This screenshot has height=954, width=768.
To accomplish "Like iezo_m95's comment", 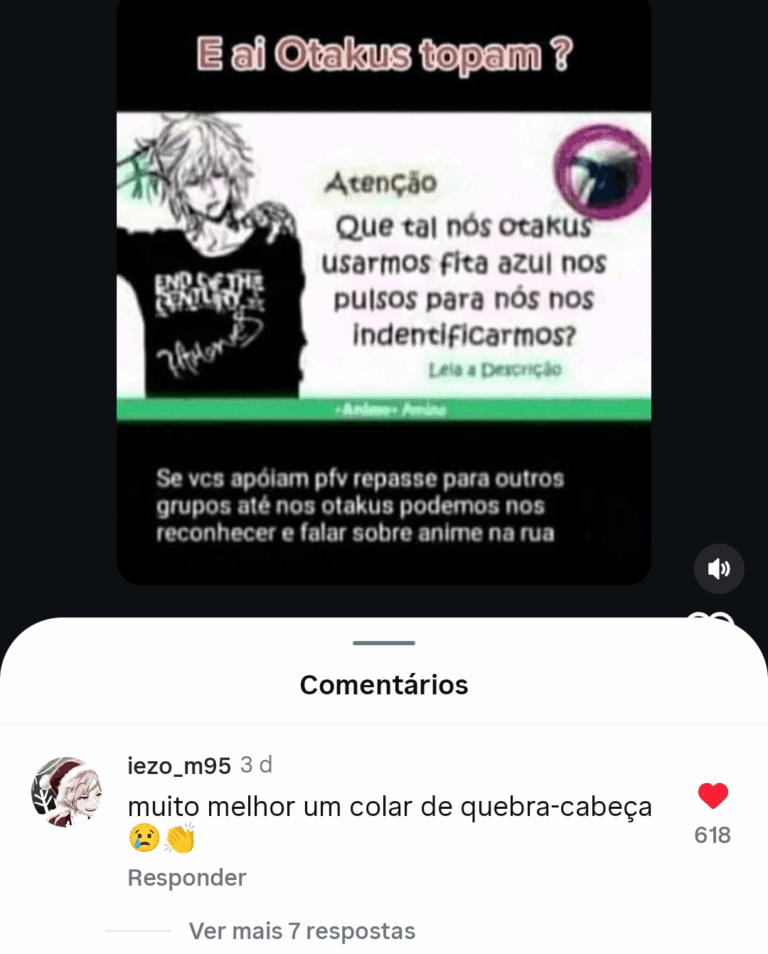I will click(x=712, y=797).
